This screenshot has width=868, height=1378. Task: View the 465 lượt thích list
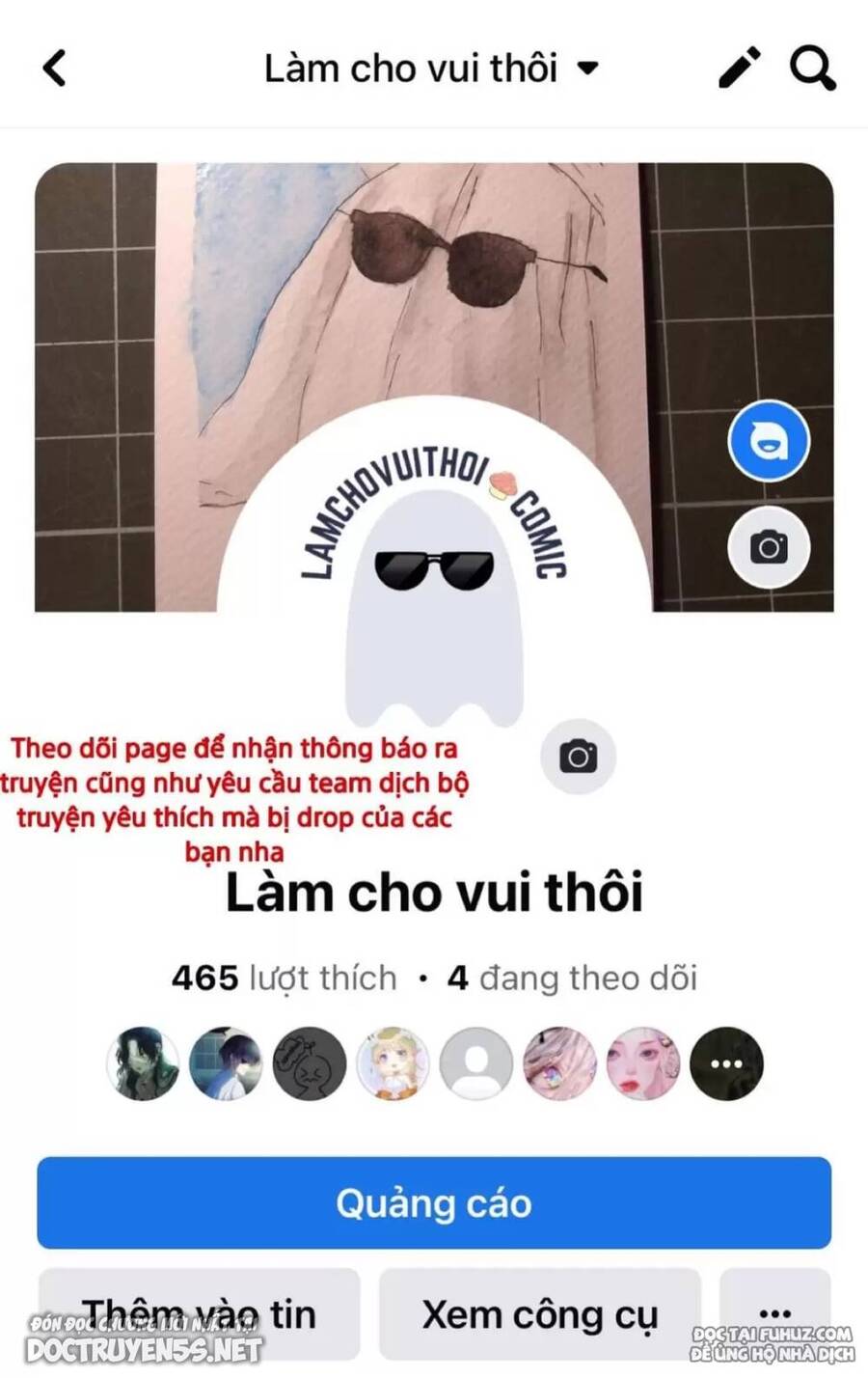[284, 978]
